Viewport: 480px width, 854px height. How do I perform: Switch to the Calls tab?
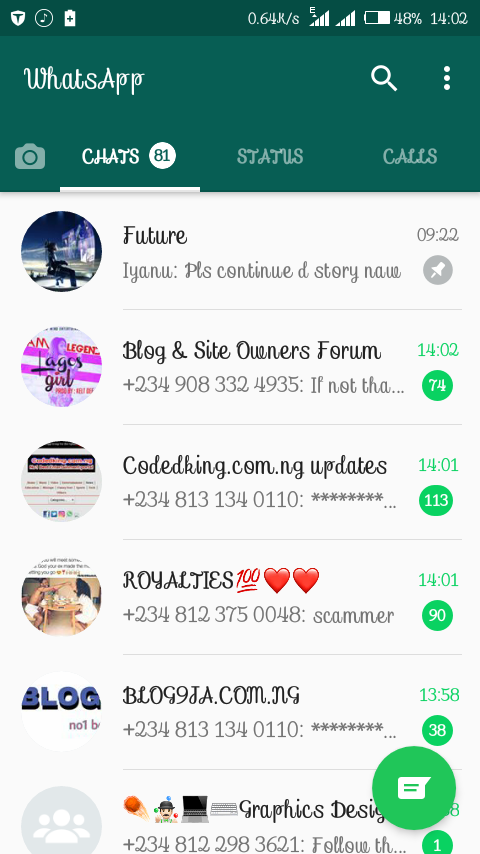coord(410,157)
